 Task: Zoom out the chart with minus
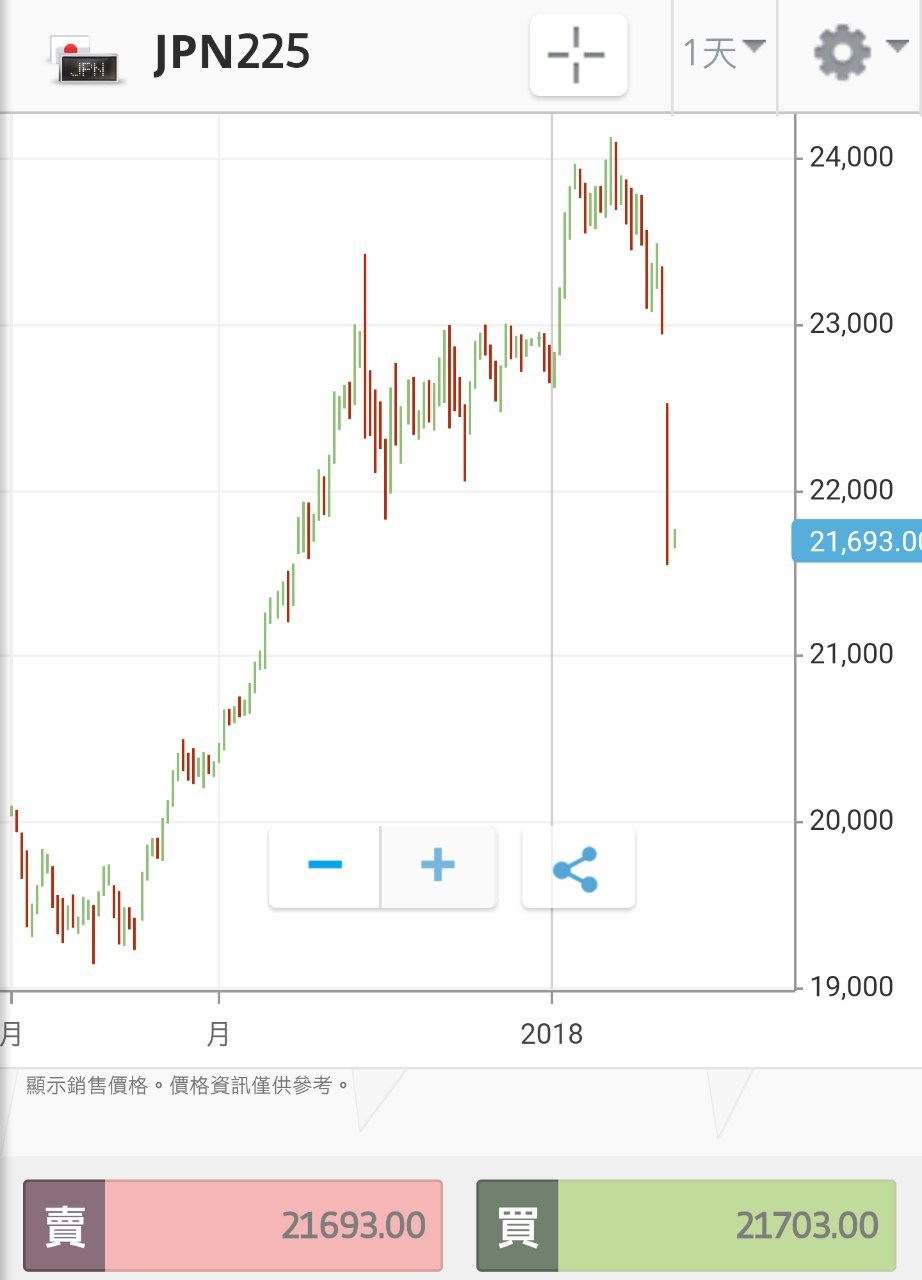pyautogui.click(x=325, y=866)
